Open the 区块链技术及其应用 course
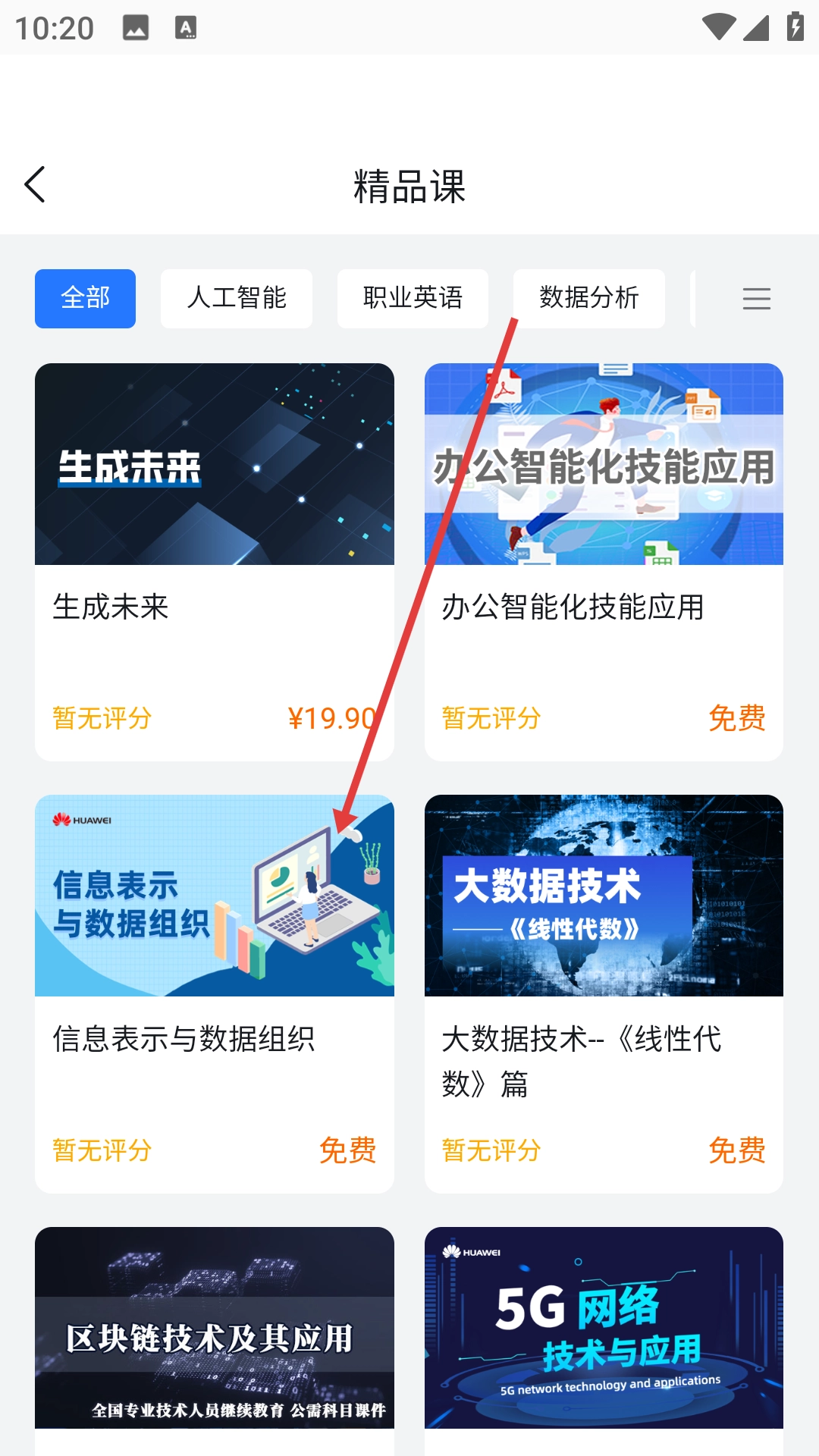 214,1335
